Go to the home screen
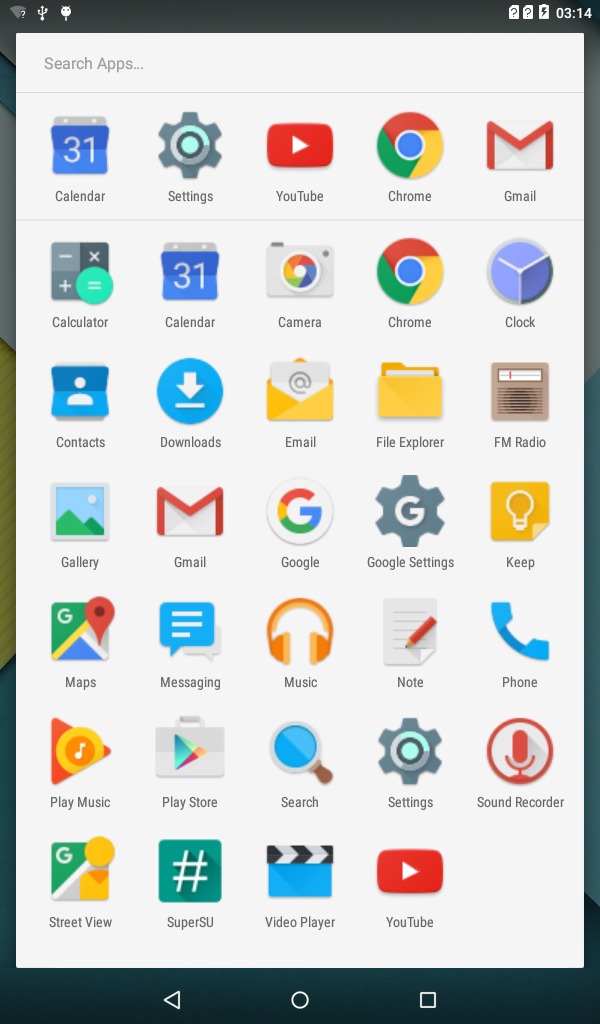This screenshot has height=1024, width=600. click(x=300, y=999)
